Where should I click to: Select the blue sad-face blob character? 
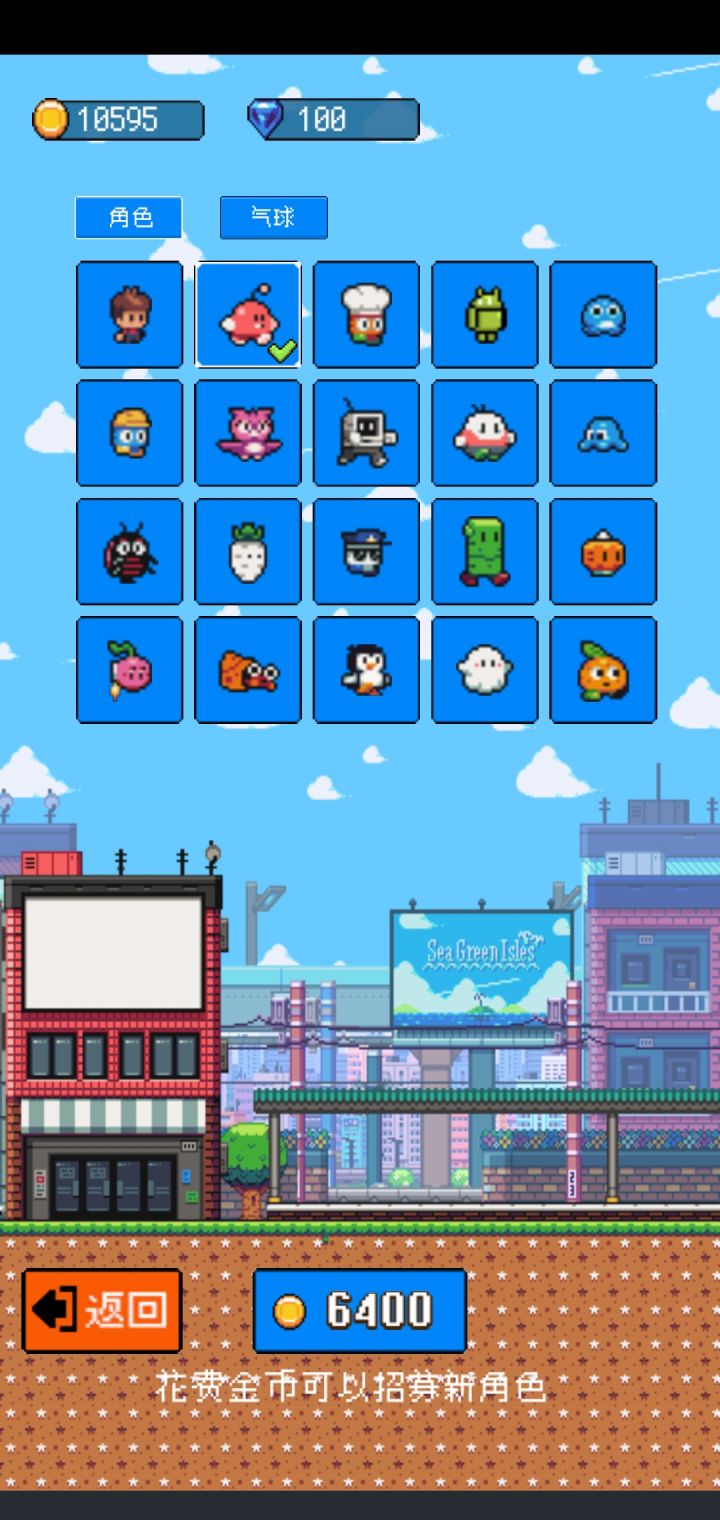click(x=603, y=315)
